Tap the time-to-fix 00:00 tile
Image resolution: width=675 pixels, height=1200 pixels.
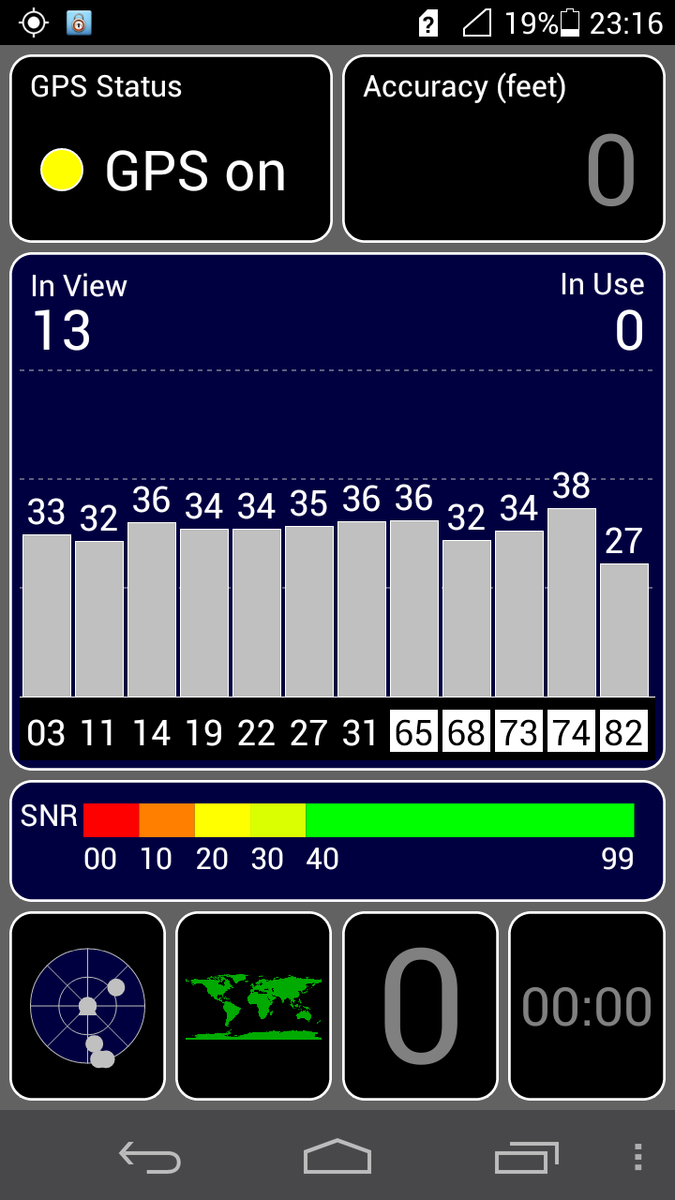pos(586,1006)
